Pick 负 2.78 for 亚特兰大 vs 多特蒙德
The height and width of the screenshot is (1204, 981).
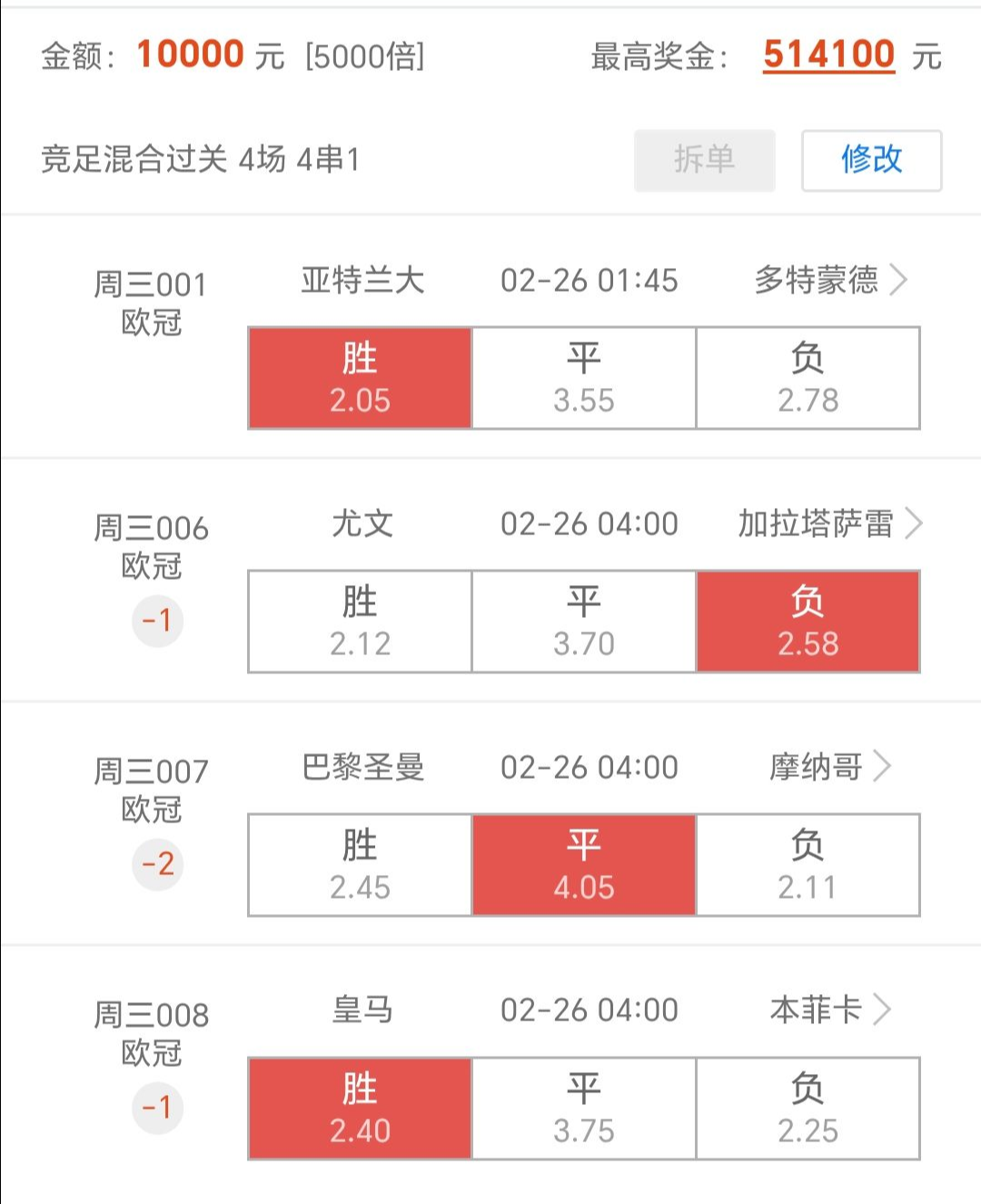pos(808,378)
